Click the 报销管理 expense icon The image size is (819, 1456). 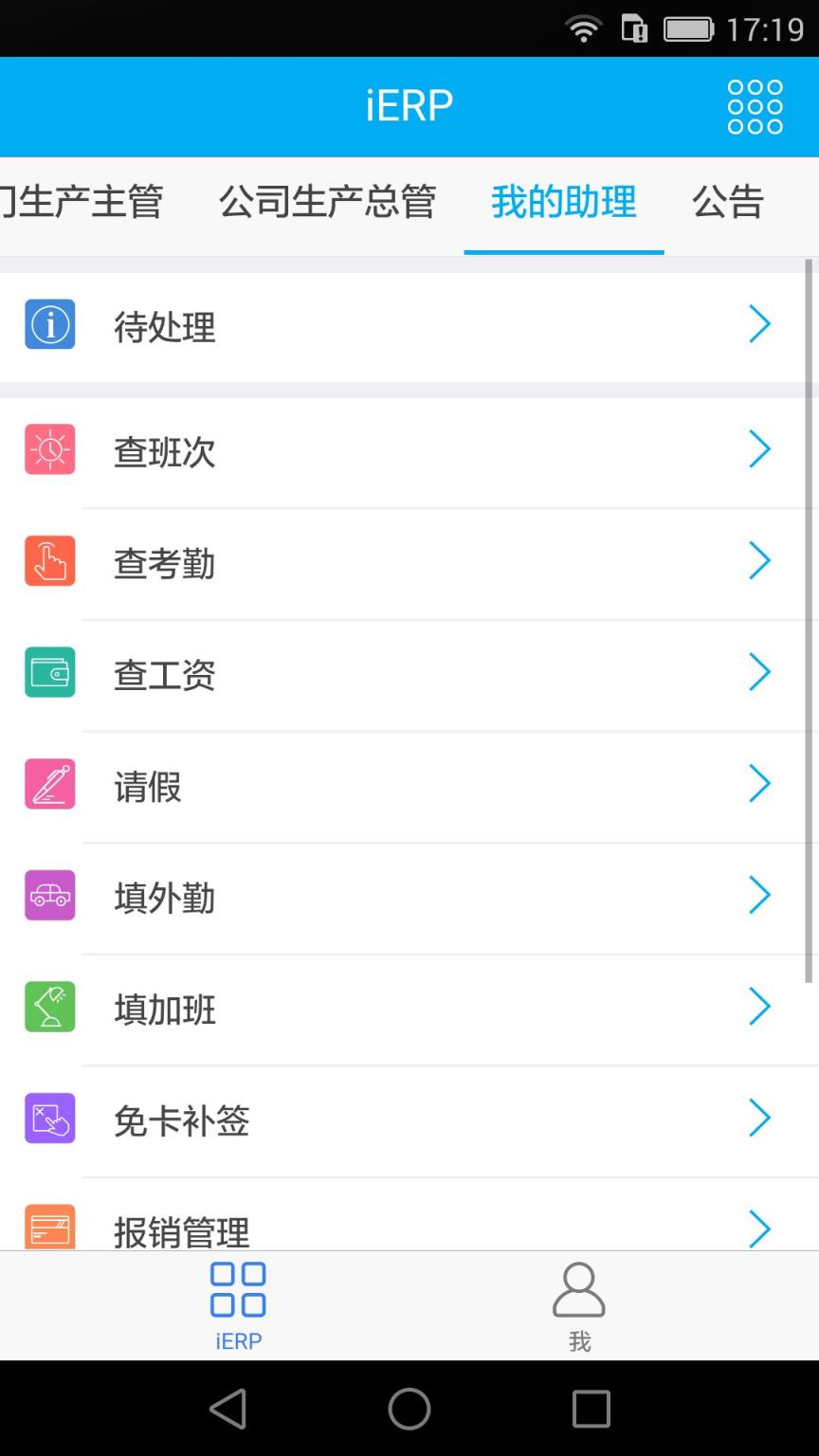coord(49,1227)
